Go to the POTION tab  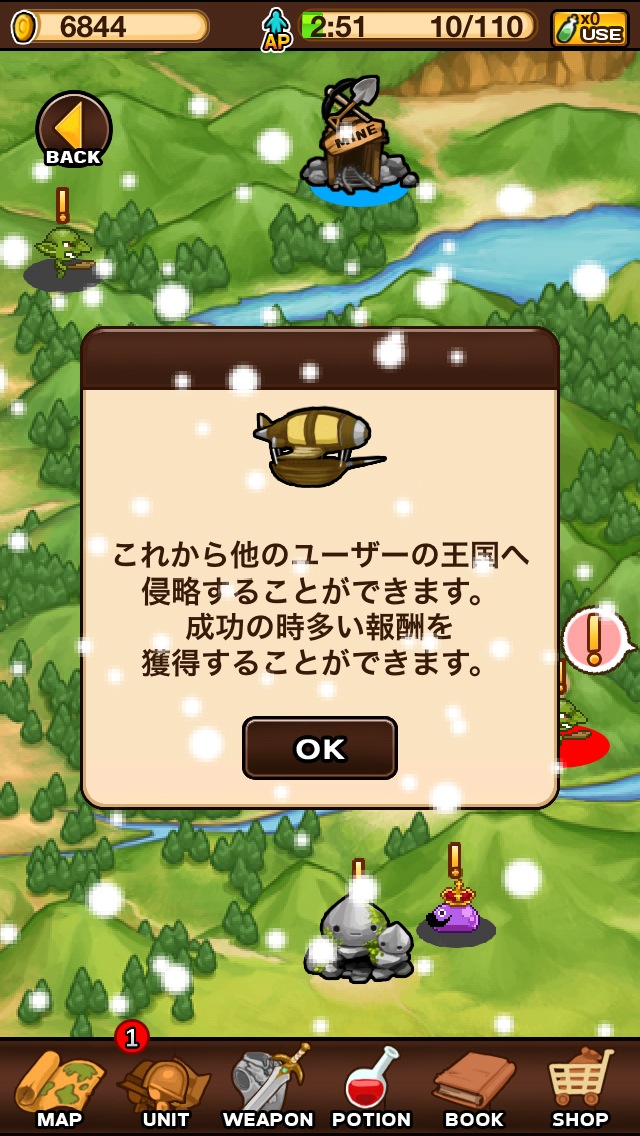tap(371, 1088)
